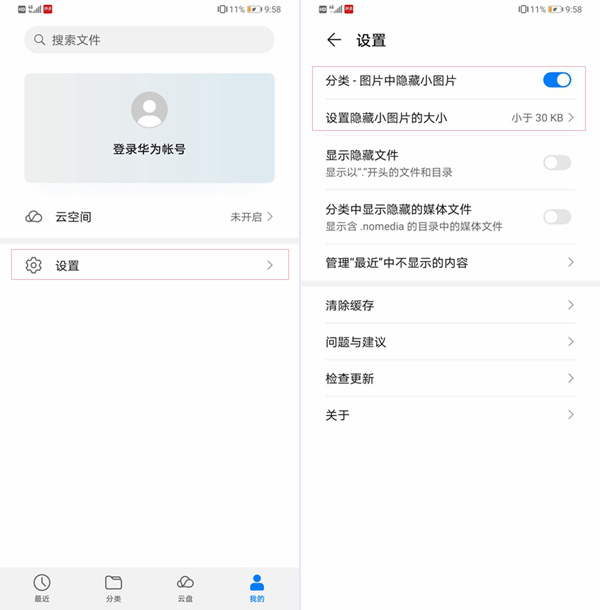600x610 pixels.
Task: Open the 关于 about page
Action: [449, 415]
